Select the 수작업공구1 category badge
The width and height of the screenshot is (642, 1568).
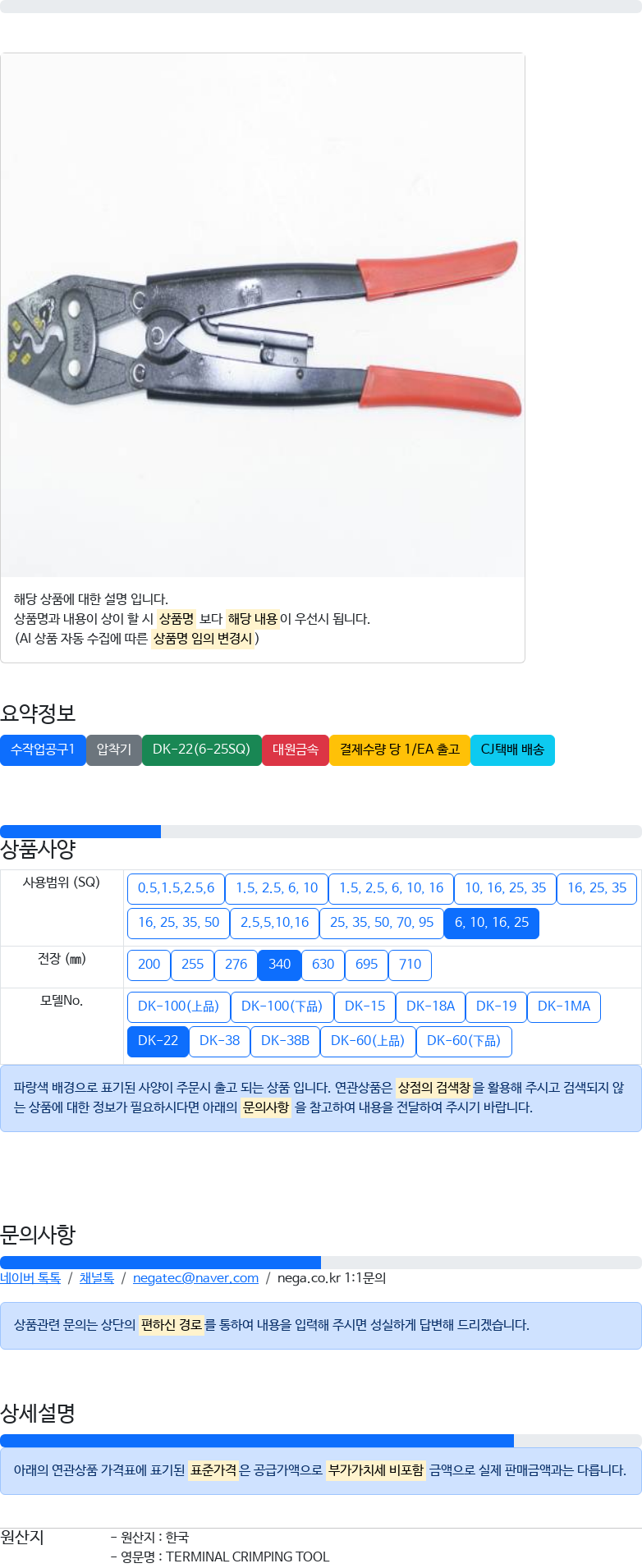click(43, 750)
